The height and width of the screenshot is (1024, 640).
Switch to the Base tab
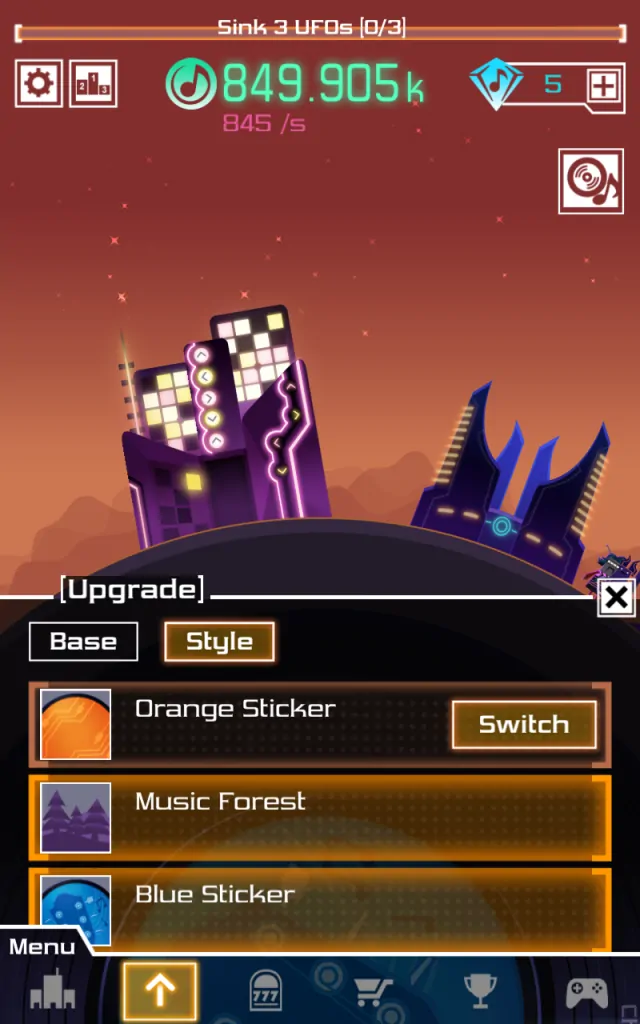(x=83, y=641)
